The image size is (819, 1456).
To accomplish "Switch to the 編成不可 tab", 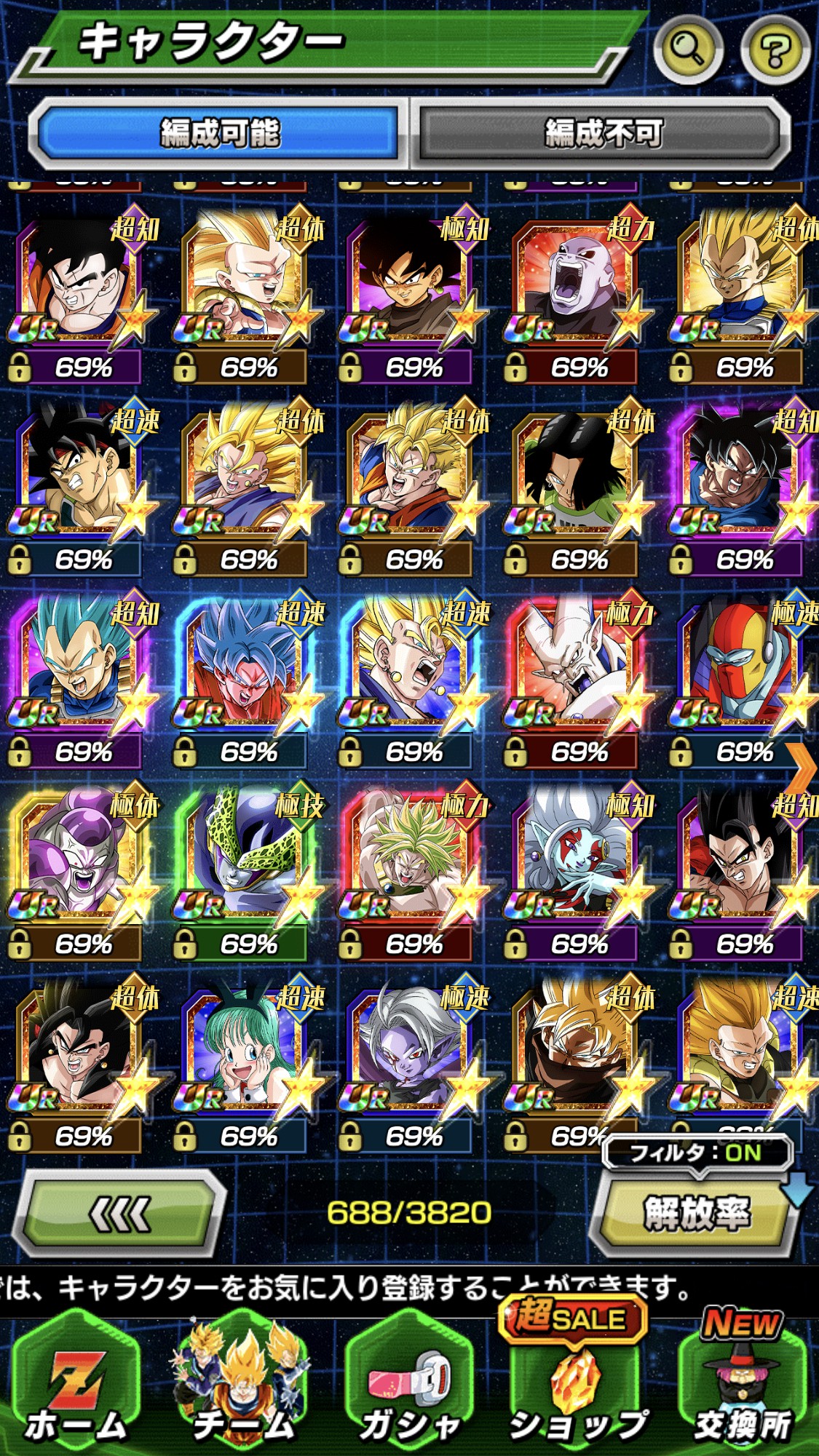I will [604, 133].
